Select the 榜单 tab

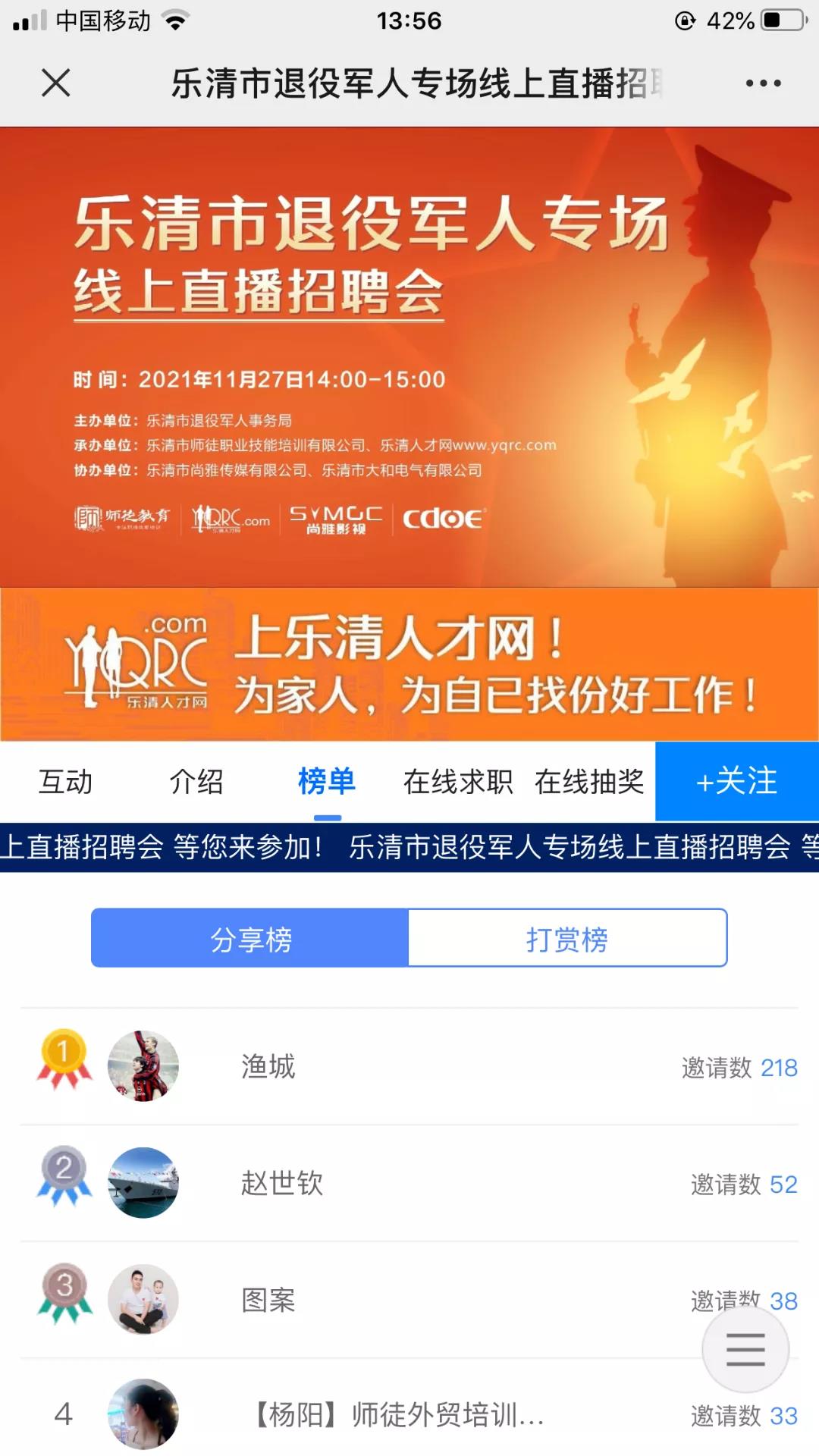tap(327, 782)
